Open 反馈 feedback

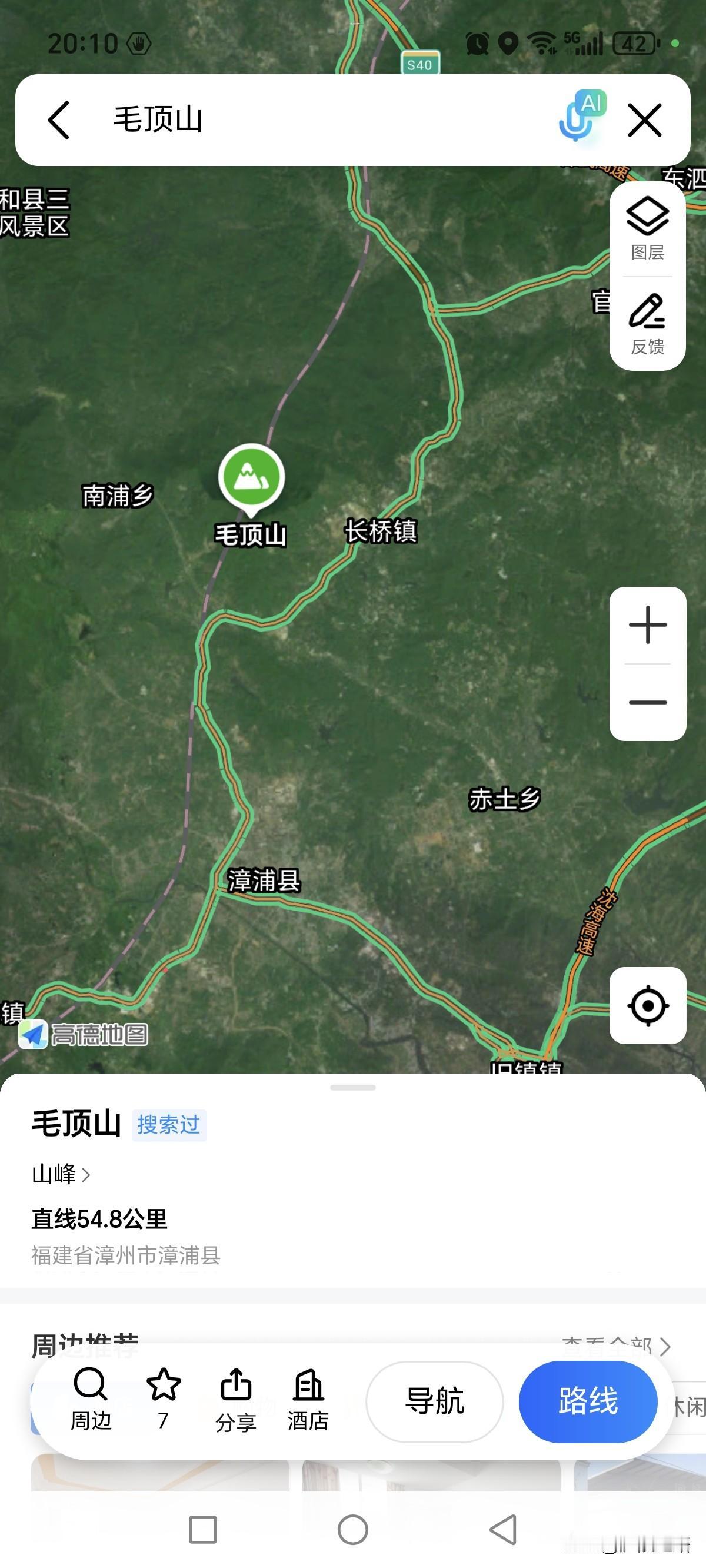click(x=648, y=324)
